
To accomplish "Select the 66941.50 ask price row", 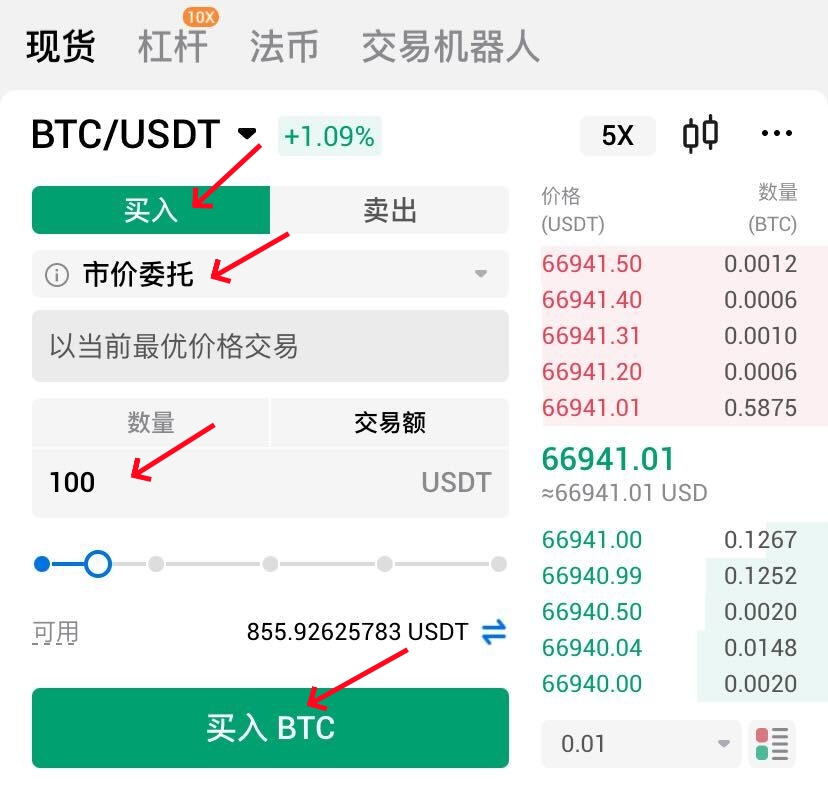I will (669, 264).
